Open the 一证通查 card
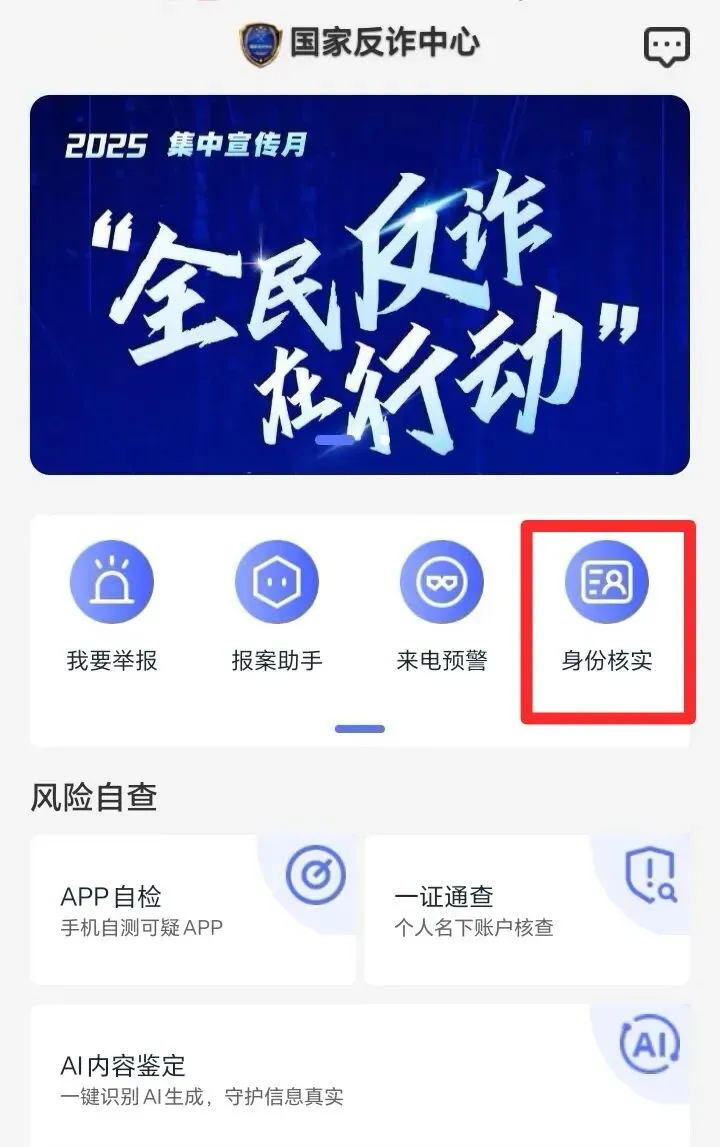Image resolution: width=720 pixels, height=1147 pixels. click(x=527, y=909)
